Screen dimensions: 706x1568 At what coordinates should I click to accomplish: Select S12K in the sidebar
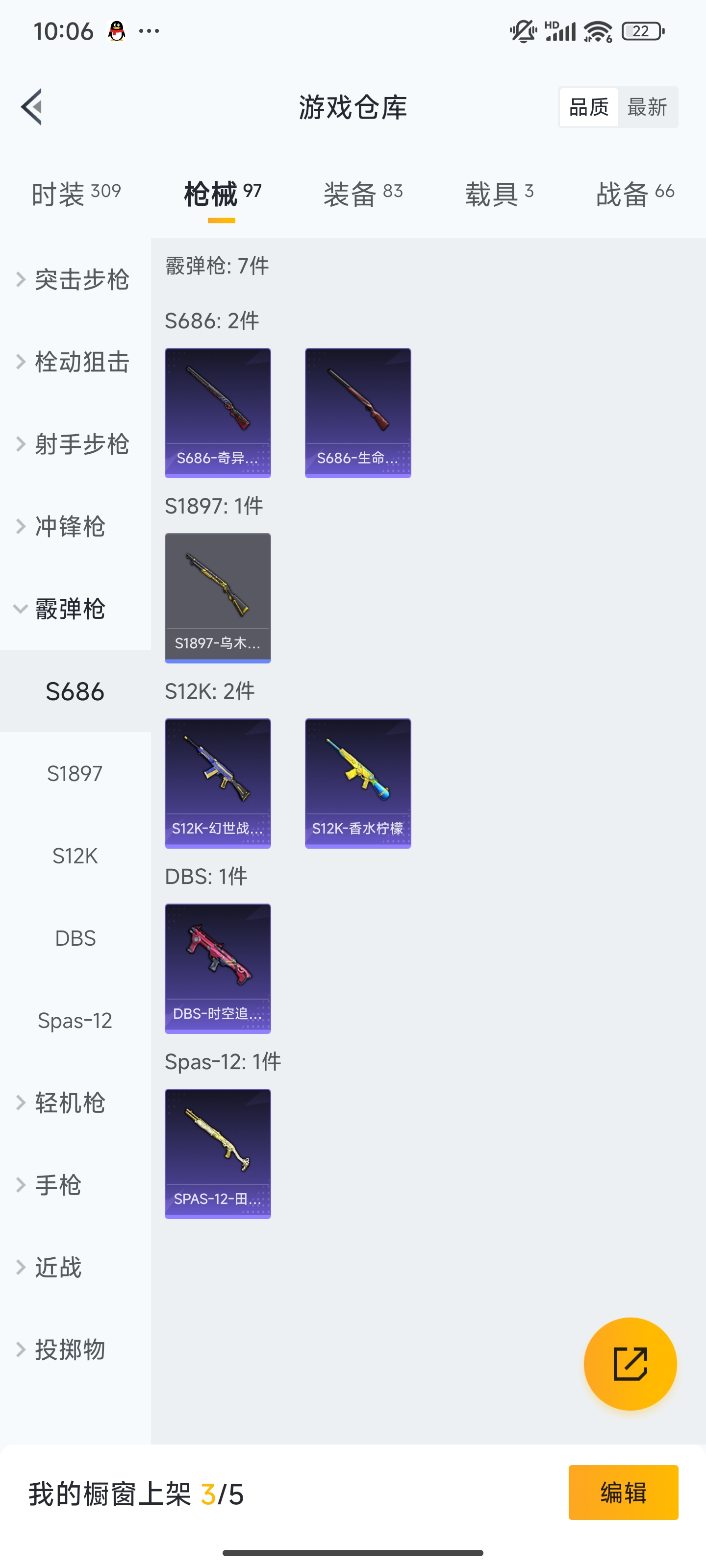pyautogui.click(x=75, y=856)
